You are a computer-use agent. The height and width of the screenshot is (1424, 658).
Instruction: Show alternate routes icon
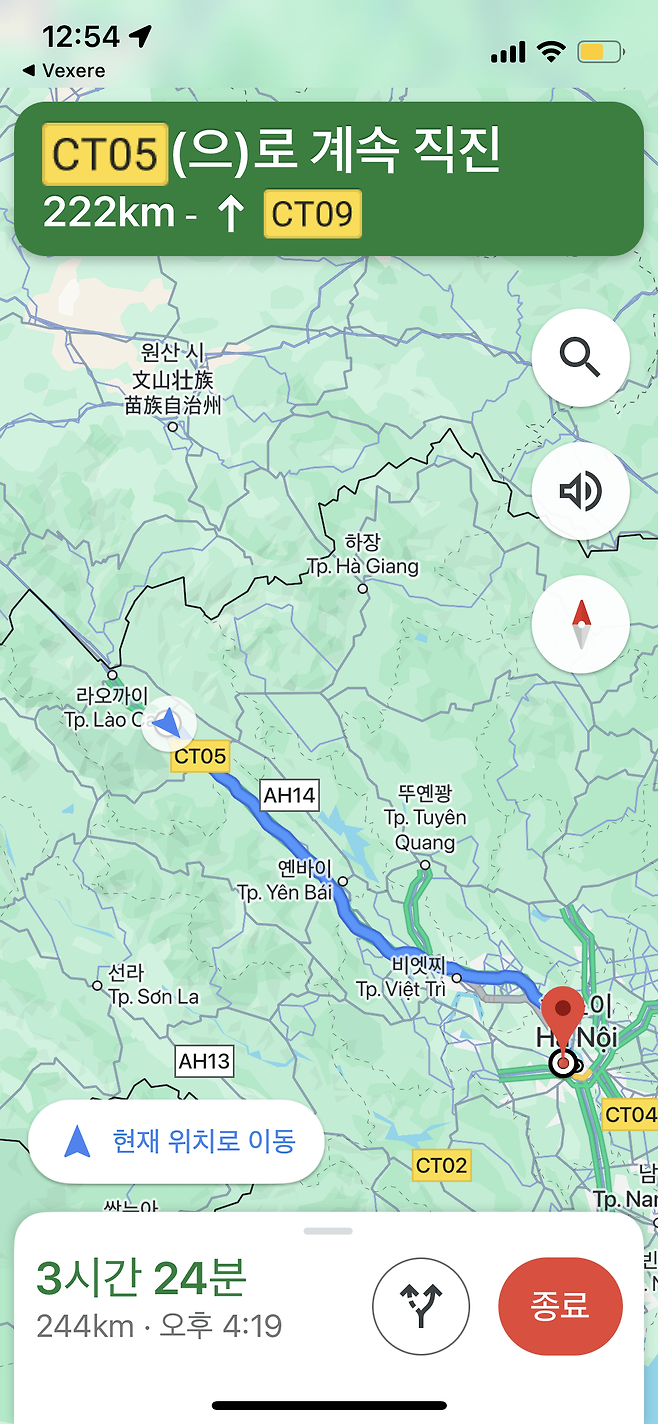pyautogui.click(x=420, y=1305)
